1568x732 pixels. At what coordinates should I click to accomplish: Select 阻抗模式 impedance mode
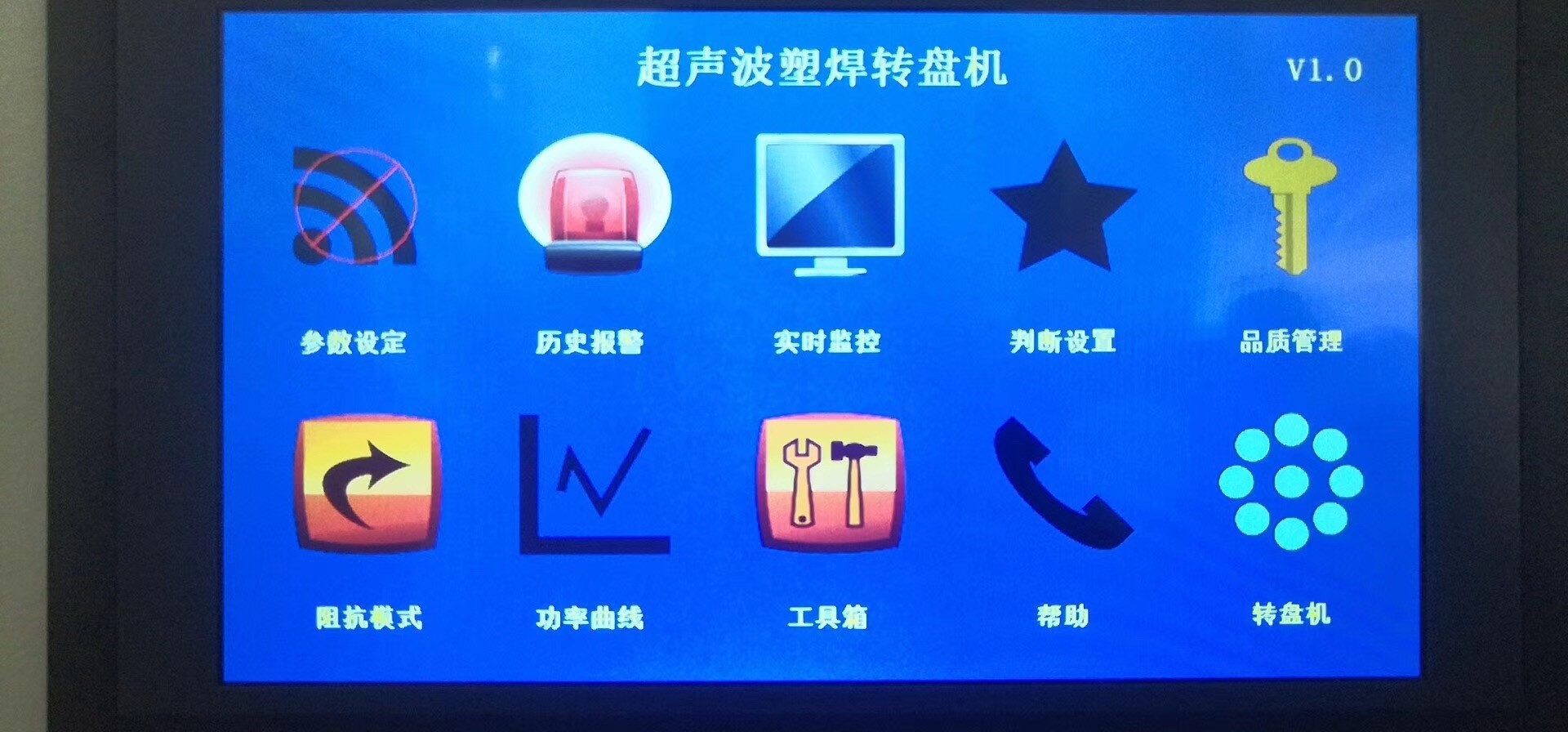[367, 484]
